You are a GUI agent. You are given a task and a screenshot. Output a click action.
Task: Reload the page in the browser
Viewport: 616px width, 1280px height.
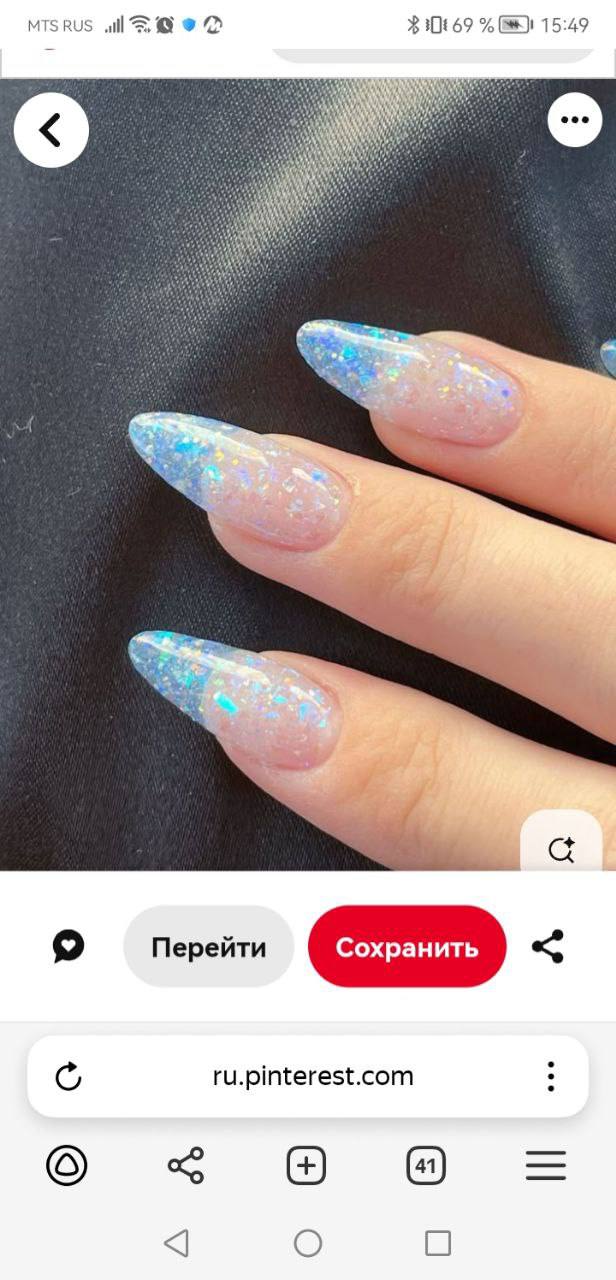click(68, 1077)
